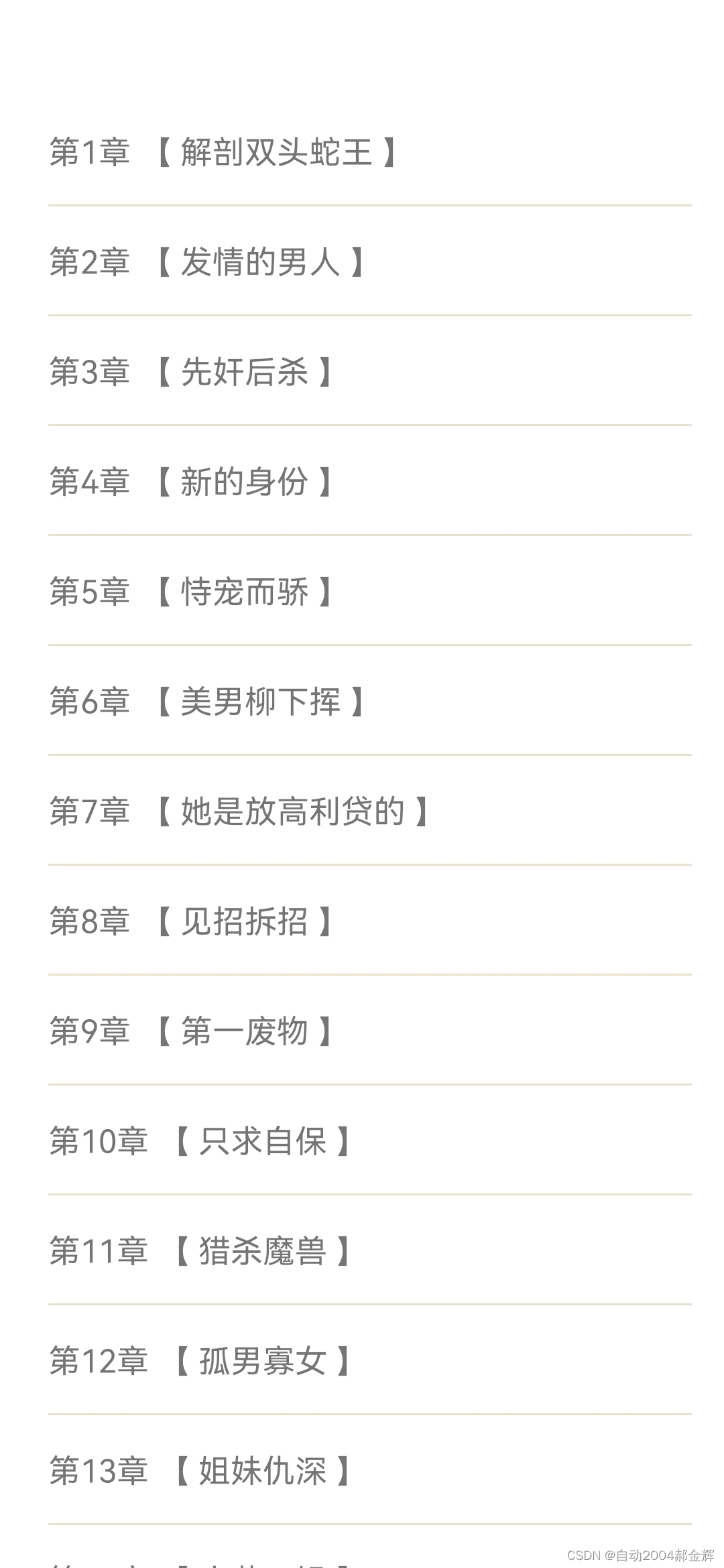Open chapter 9 第一废物
This screenshot has height=1568, width=724.
(x=370, y=1031)
